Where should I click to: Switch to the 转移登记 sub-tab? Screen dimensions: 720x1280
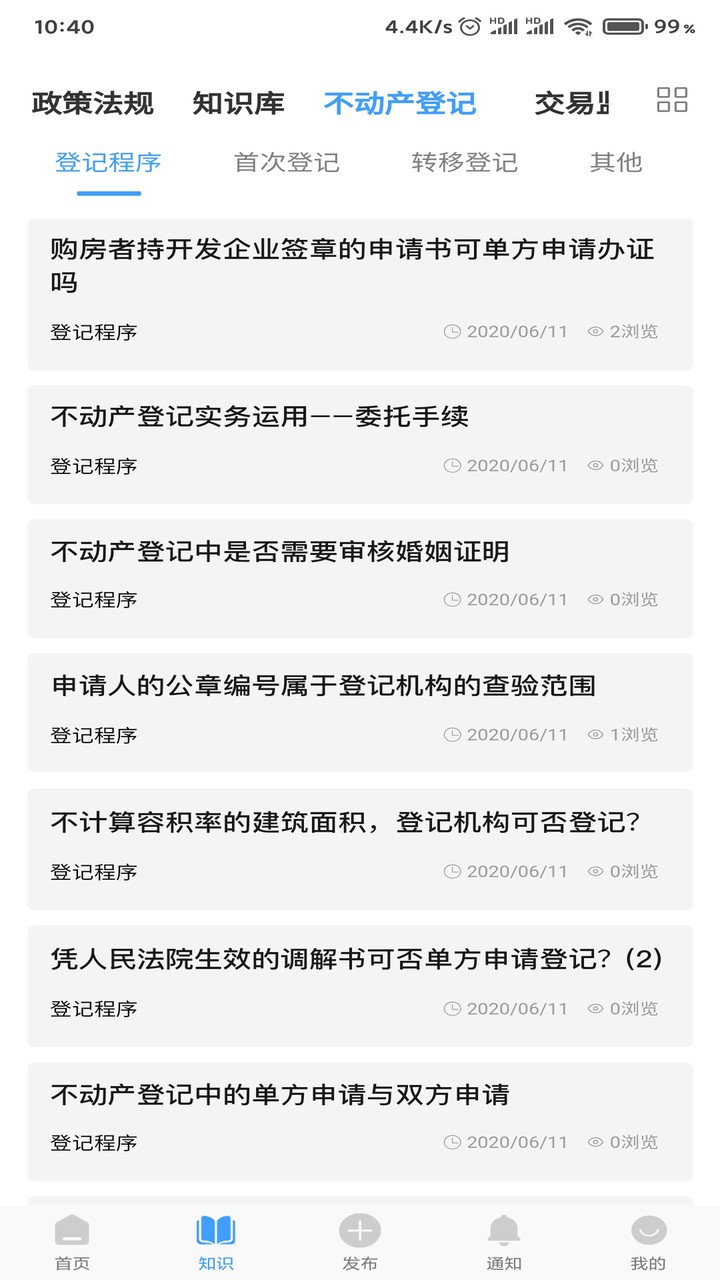(x=464, y=163)
